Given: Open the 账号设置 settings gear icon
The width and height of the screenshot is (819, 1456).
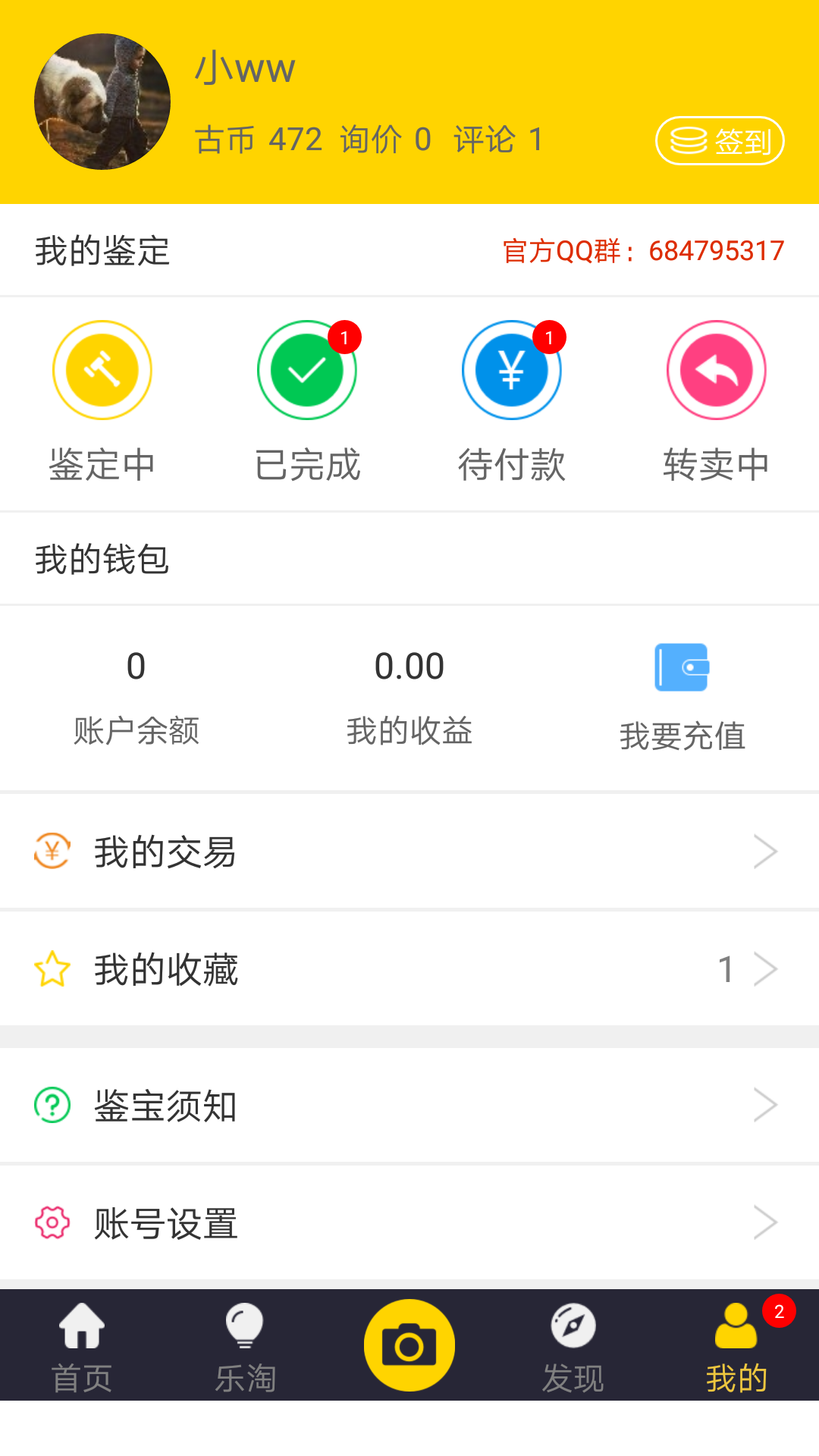Looking at the screenshot, I should (50, 1222).
